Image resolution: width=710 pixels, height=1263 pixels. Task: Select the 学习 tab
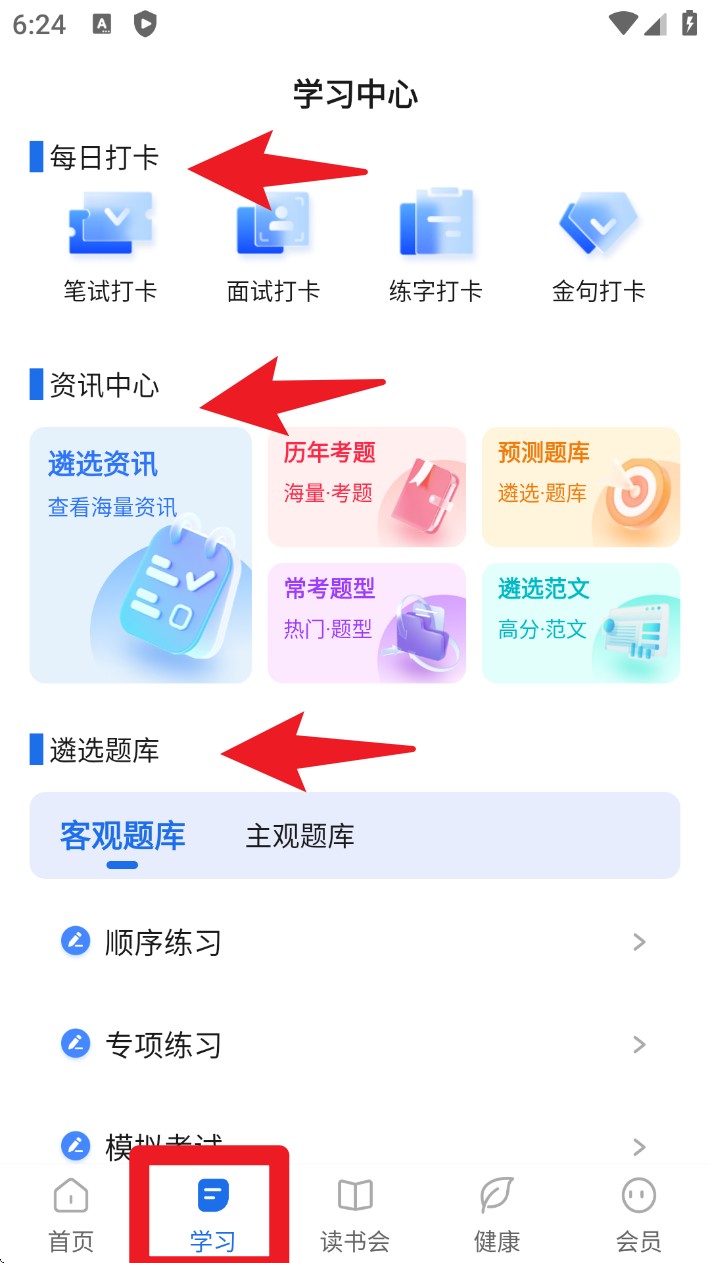pyautogui.click(x=213, y=1214)
